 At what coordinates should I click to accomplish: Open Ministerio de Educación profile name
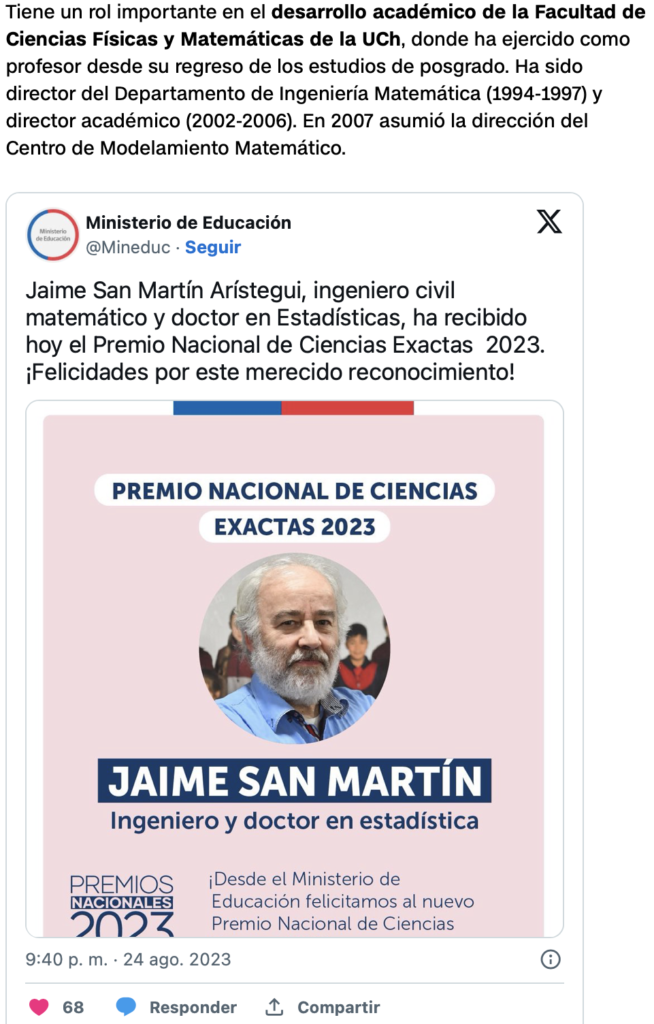click(188, 222)
